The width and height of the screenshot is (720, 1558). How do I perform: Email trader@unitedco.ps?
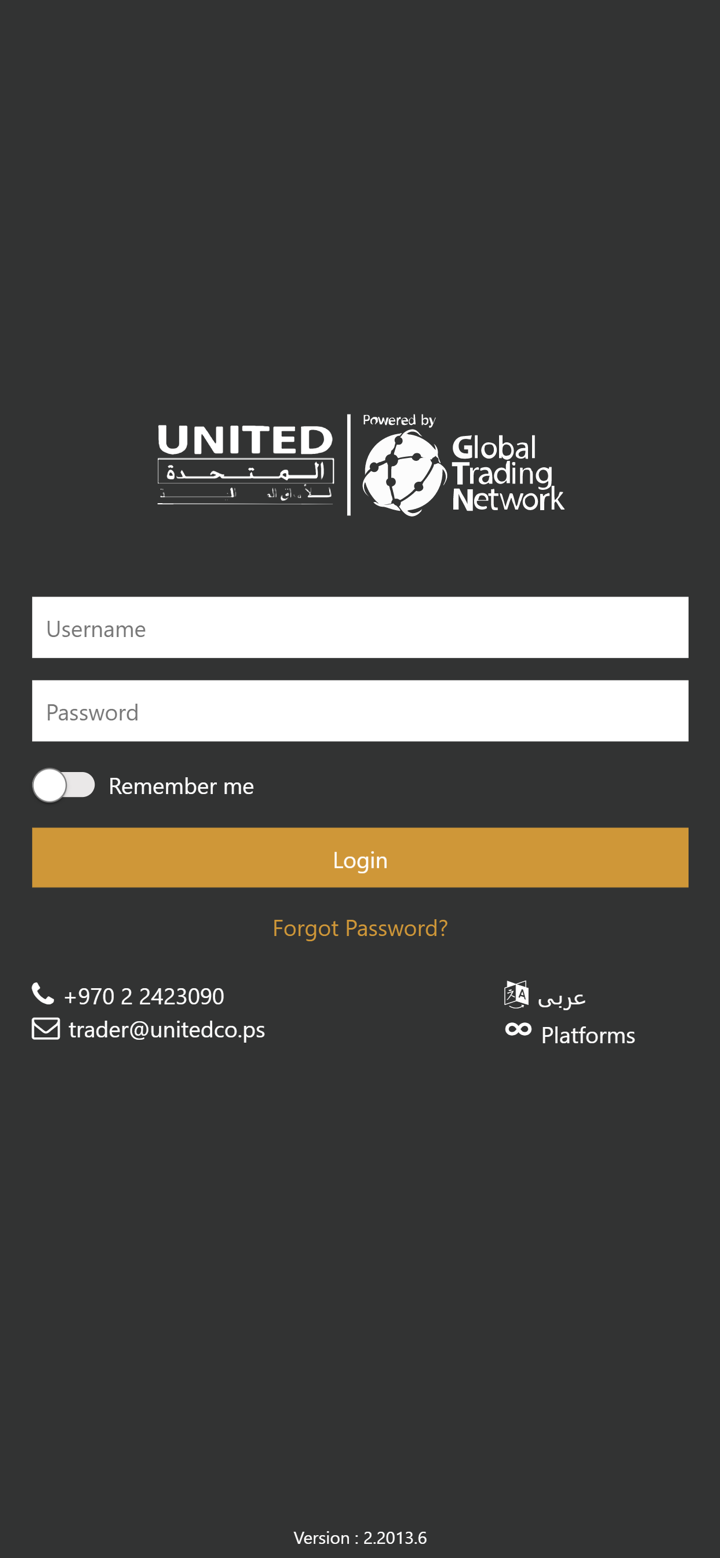165,1029
